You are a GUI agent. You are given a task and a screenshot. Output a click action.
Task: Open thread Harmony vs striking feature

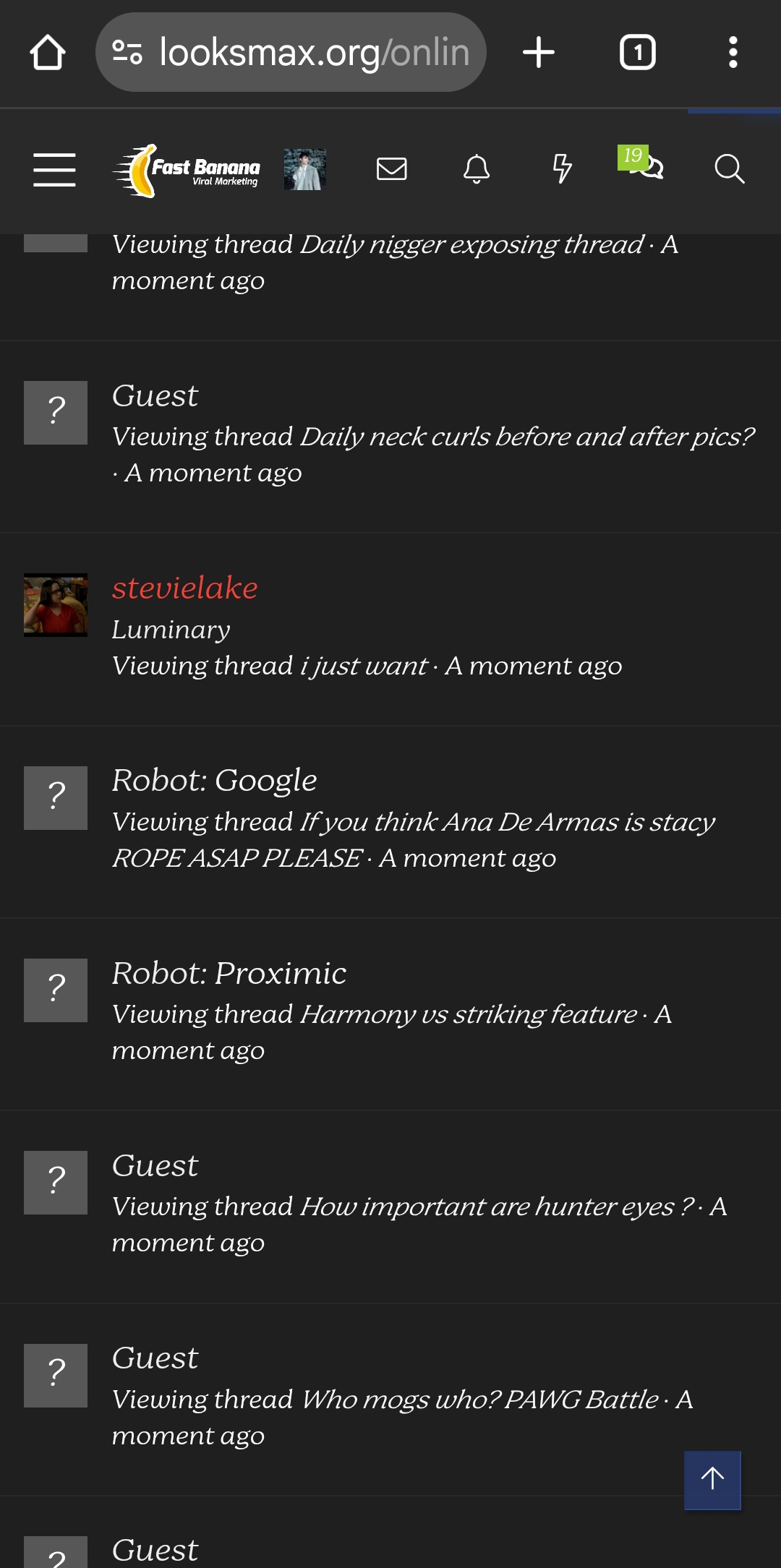coord(468,1014)
